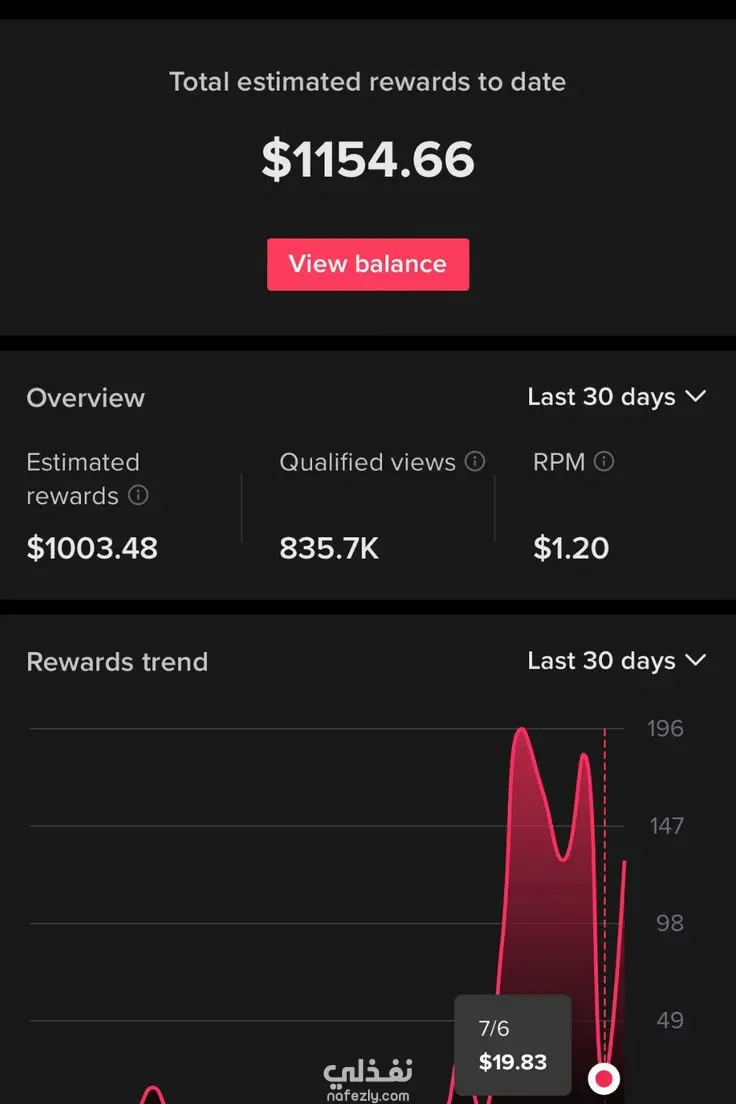Screen dimensions: 736x1104
Task: Tap the View balance button
Action: pyautogui.click(x=368, y=264)
